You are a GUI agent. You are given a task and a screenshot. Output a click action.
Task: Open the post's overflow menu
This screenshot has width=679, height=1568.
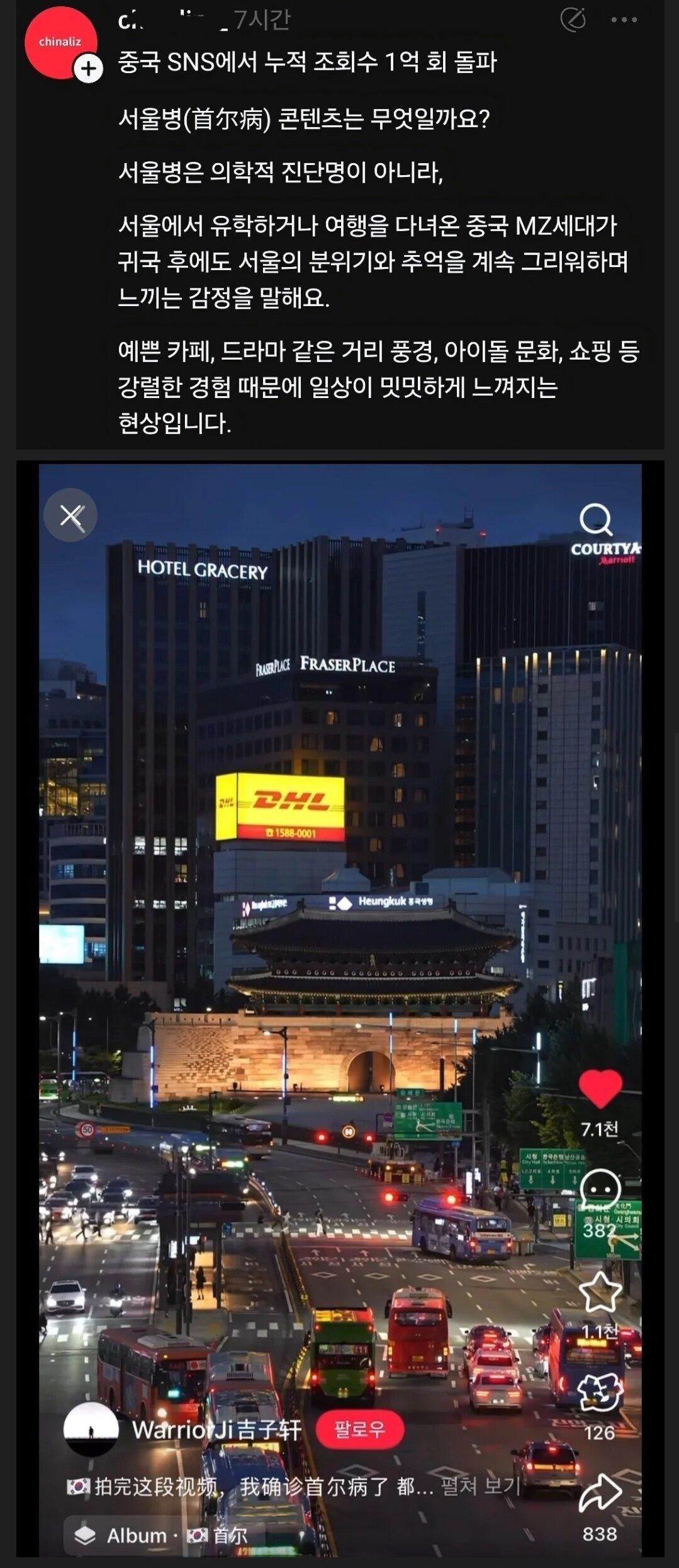tap(624, 20)
